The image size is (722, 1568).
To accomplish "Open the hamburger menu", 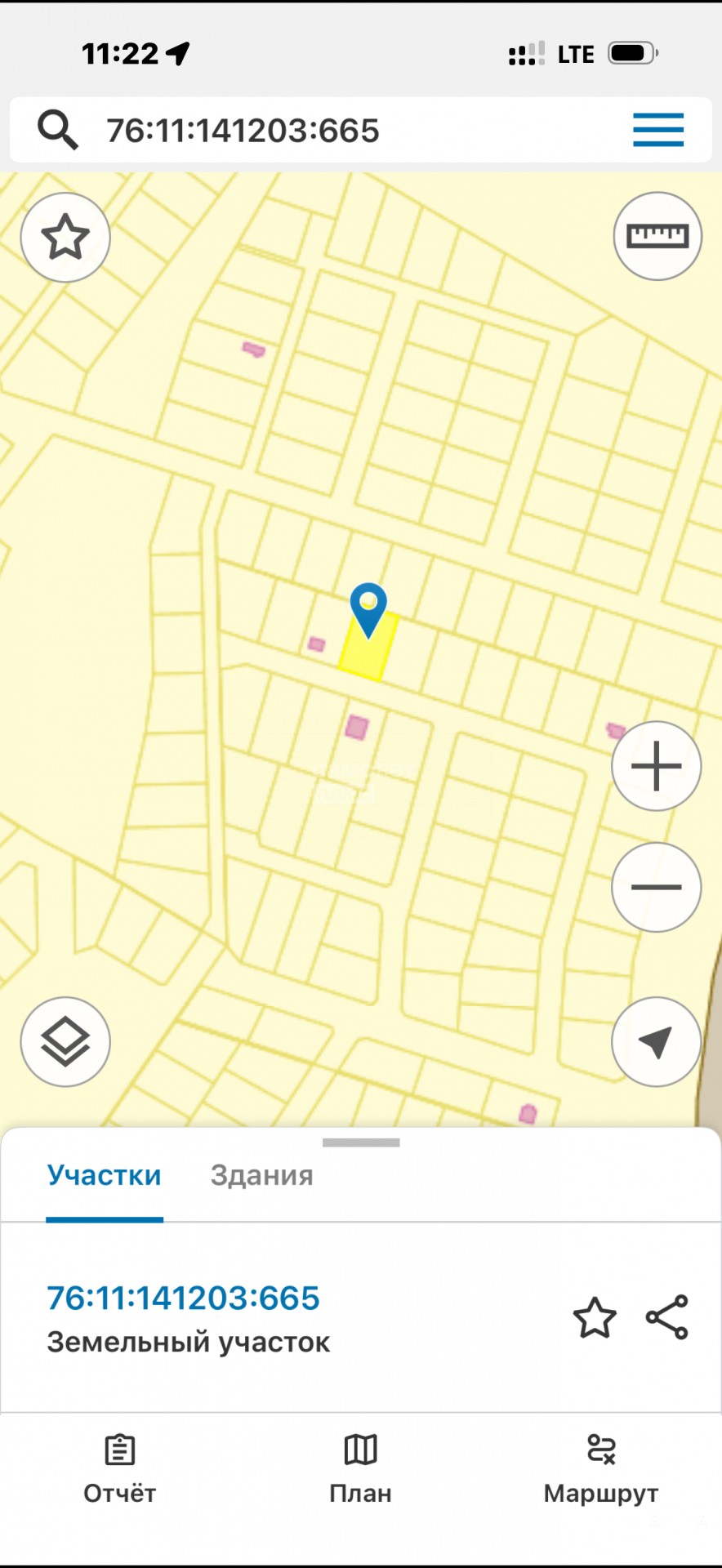I will [x=657, y=131].
